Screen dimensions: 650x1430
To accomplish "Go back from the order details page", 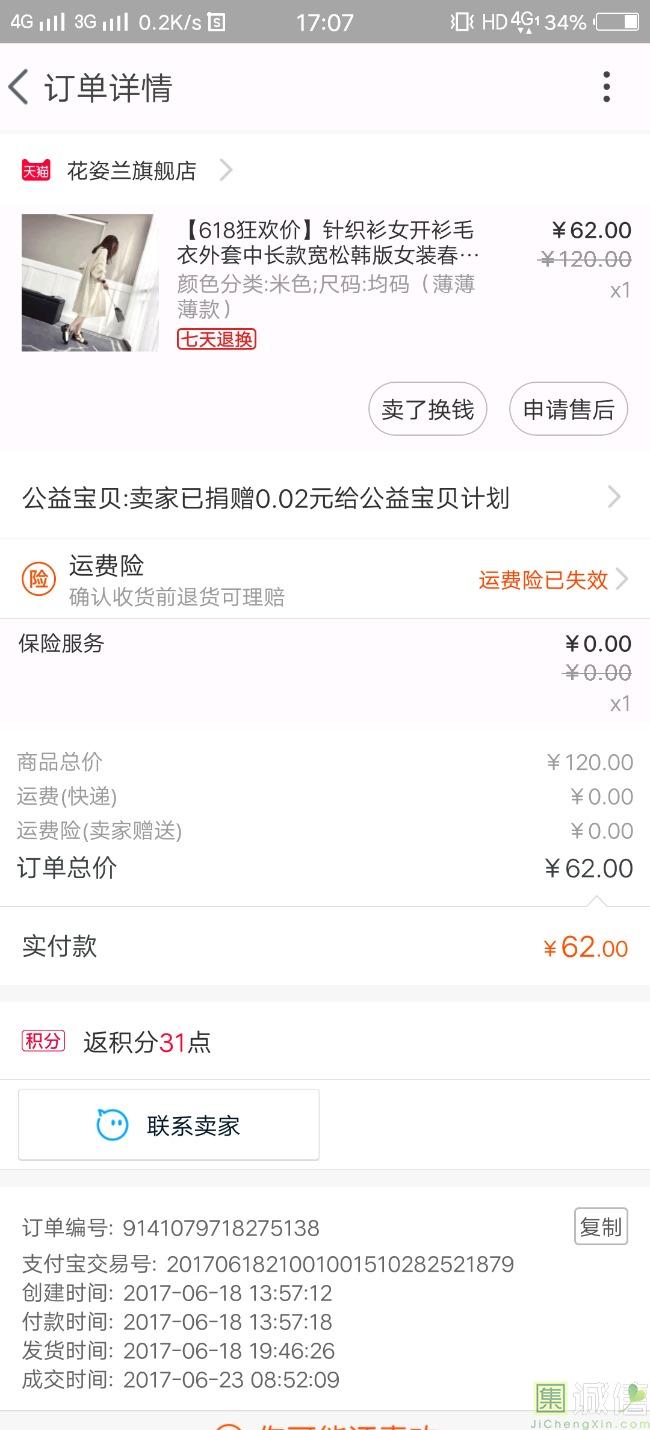I will (x=19, y=88).
